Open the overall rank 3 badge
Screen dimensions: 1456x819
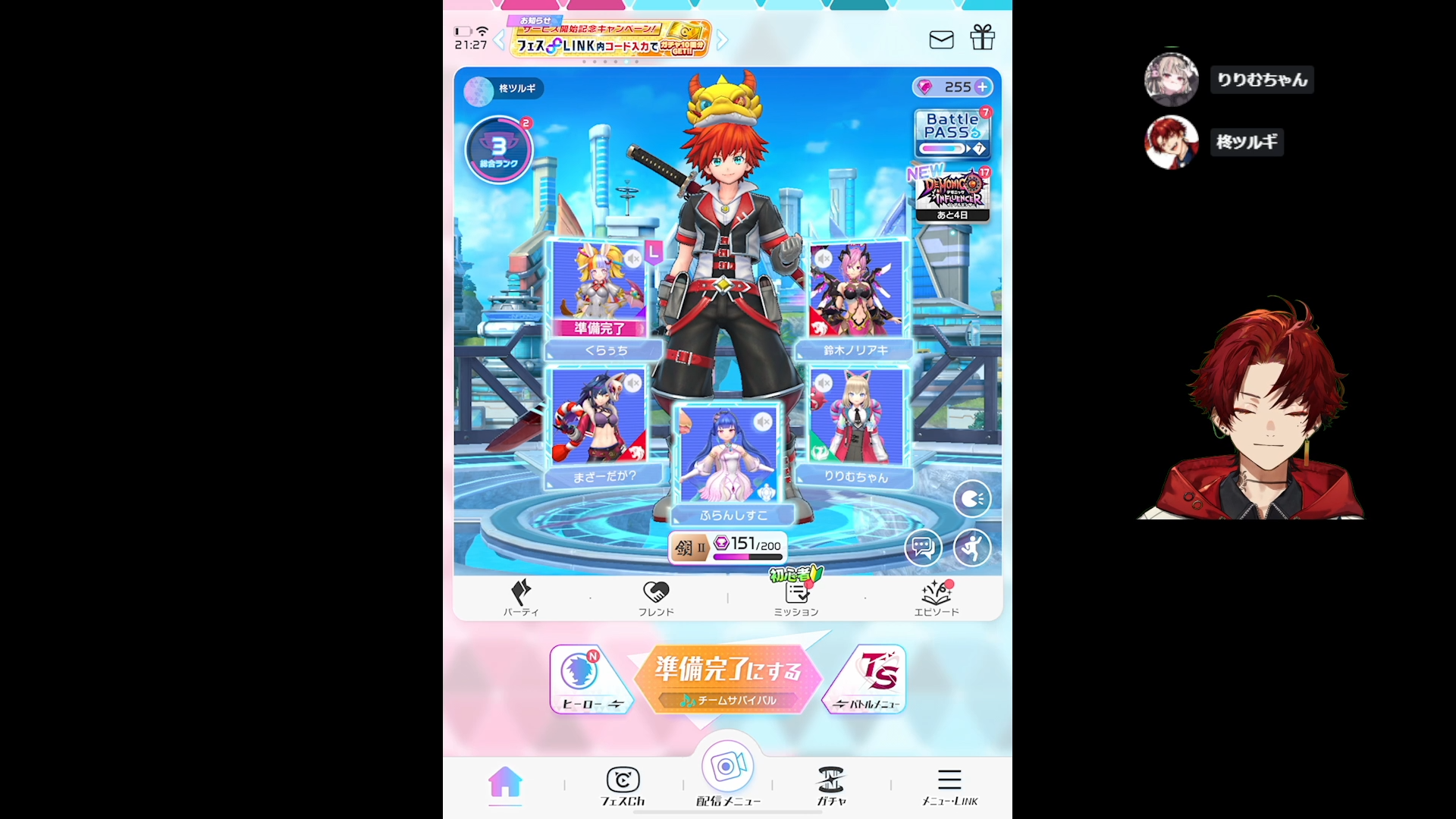[x=498, y=149]
